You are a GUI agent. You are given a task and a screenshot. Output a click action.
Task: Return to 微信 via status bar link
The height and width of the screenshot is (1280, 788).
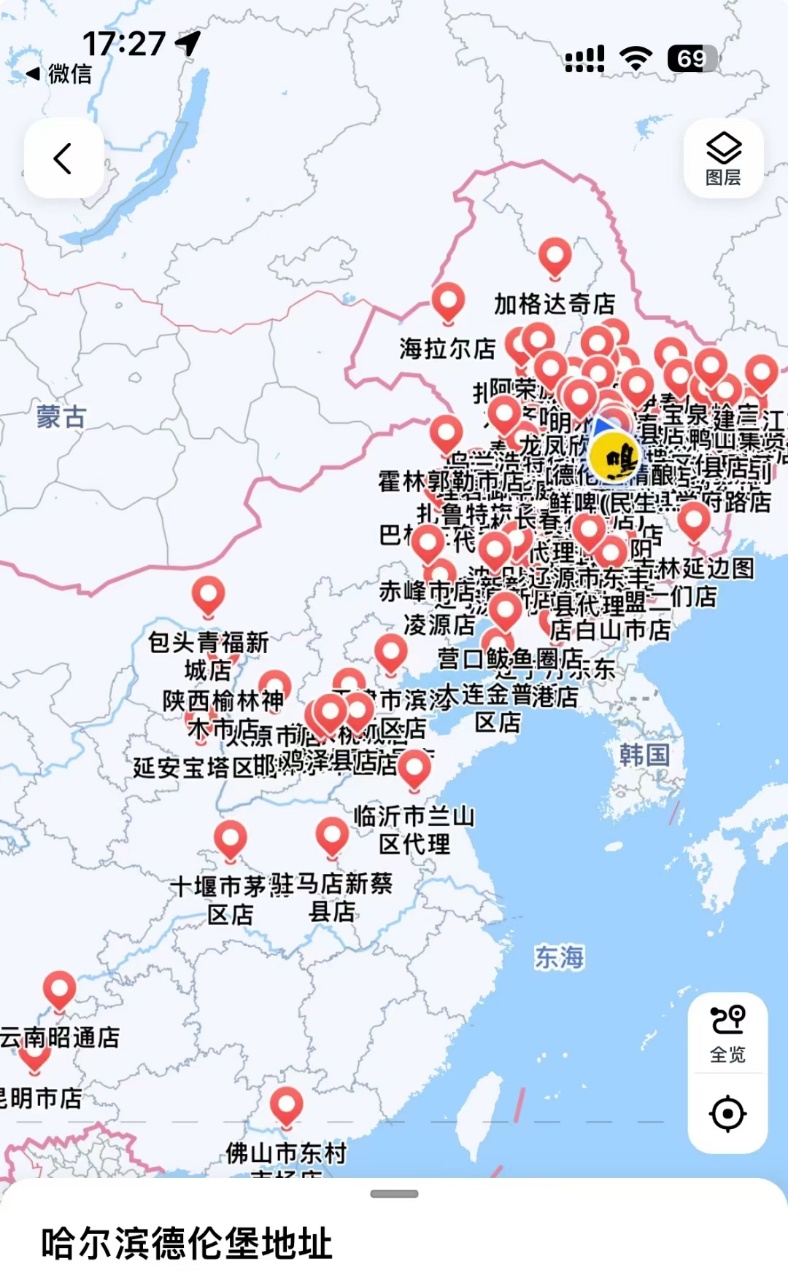(x=58, y=73)
